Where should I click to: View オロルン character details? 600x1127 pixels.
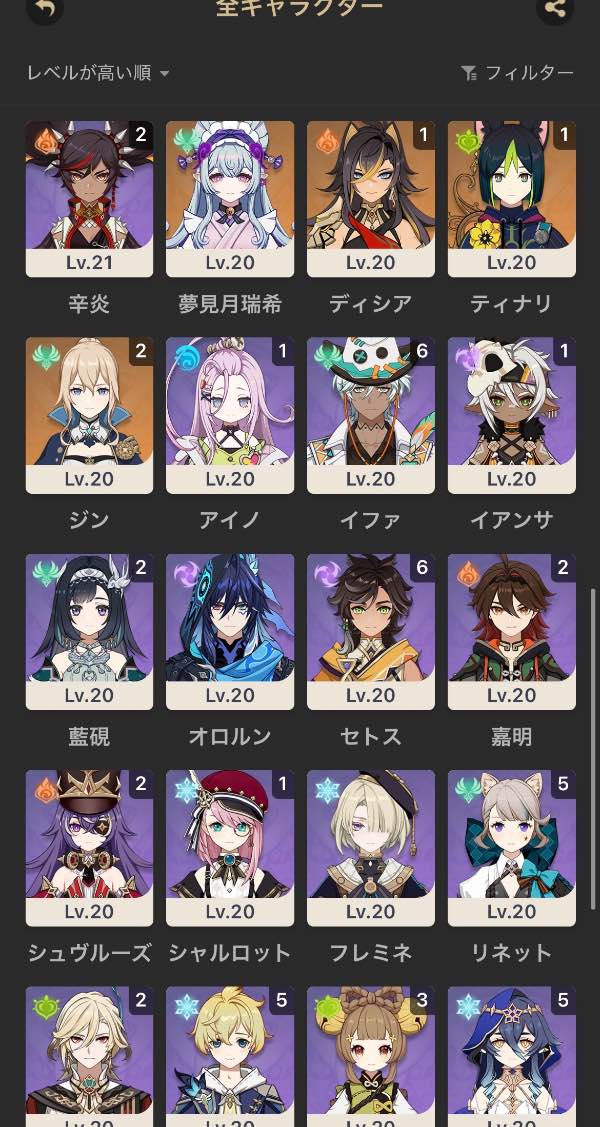coord(230,632)
